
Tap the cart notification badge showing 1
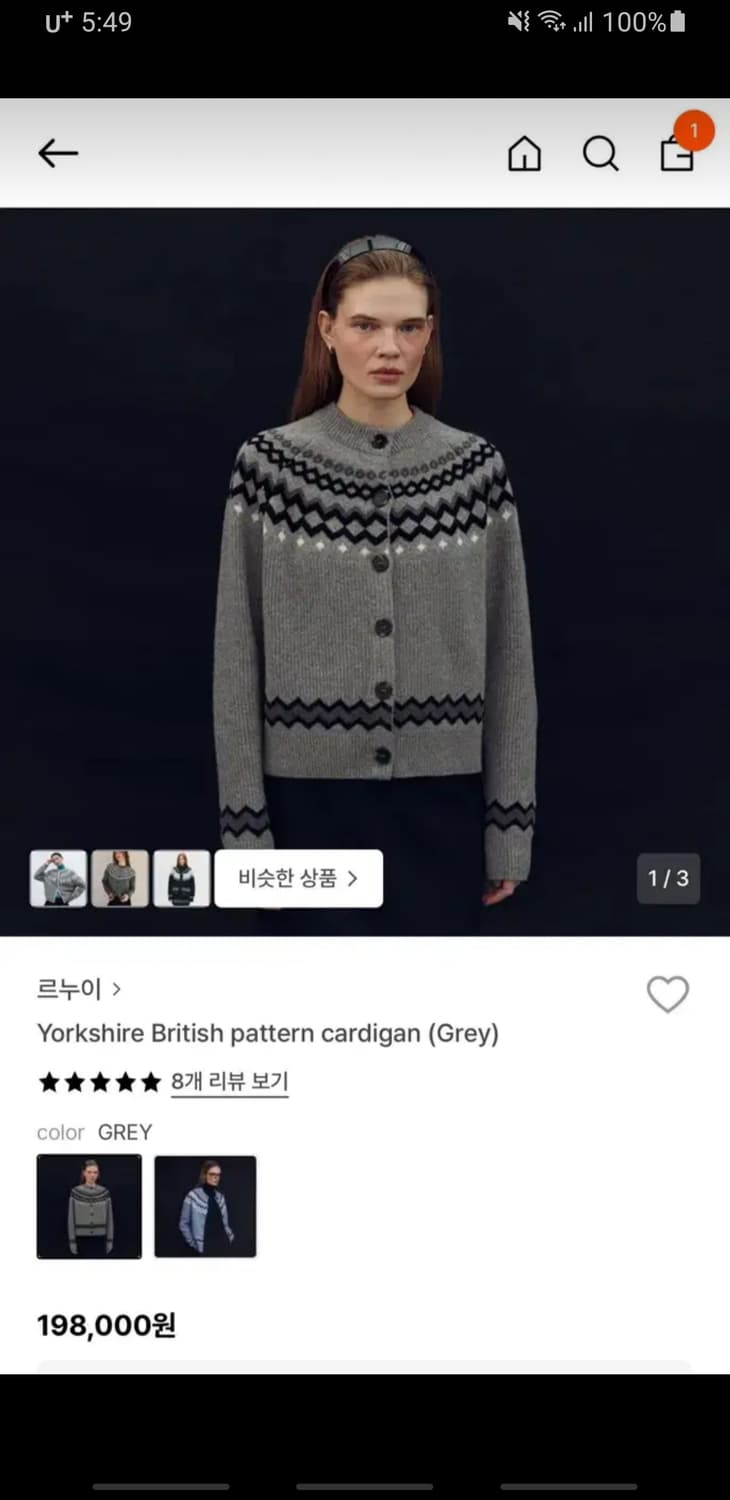point(695,129)
